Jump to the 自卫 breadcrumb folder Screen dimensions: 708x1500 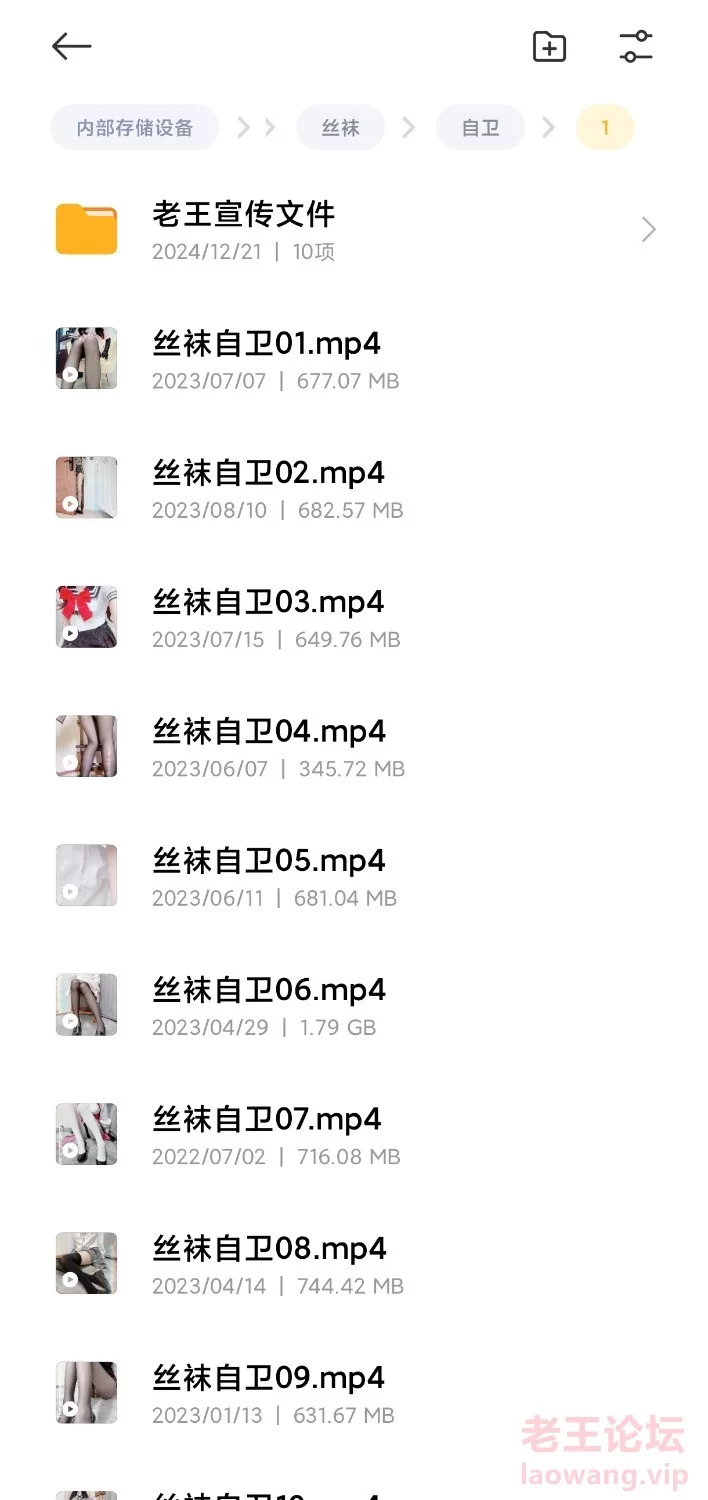click(x=480, y=128)
